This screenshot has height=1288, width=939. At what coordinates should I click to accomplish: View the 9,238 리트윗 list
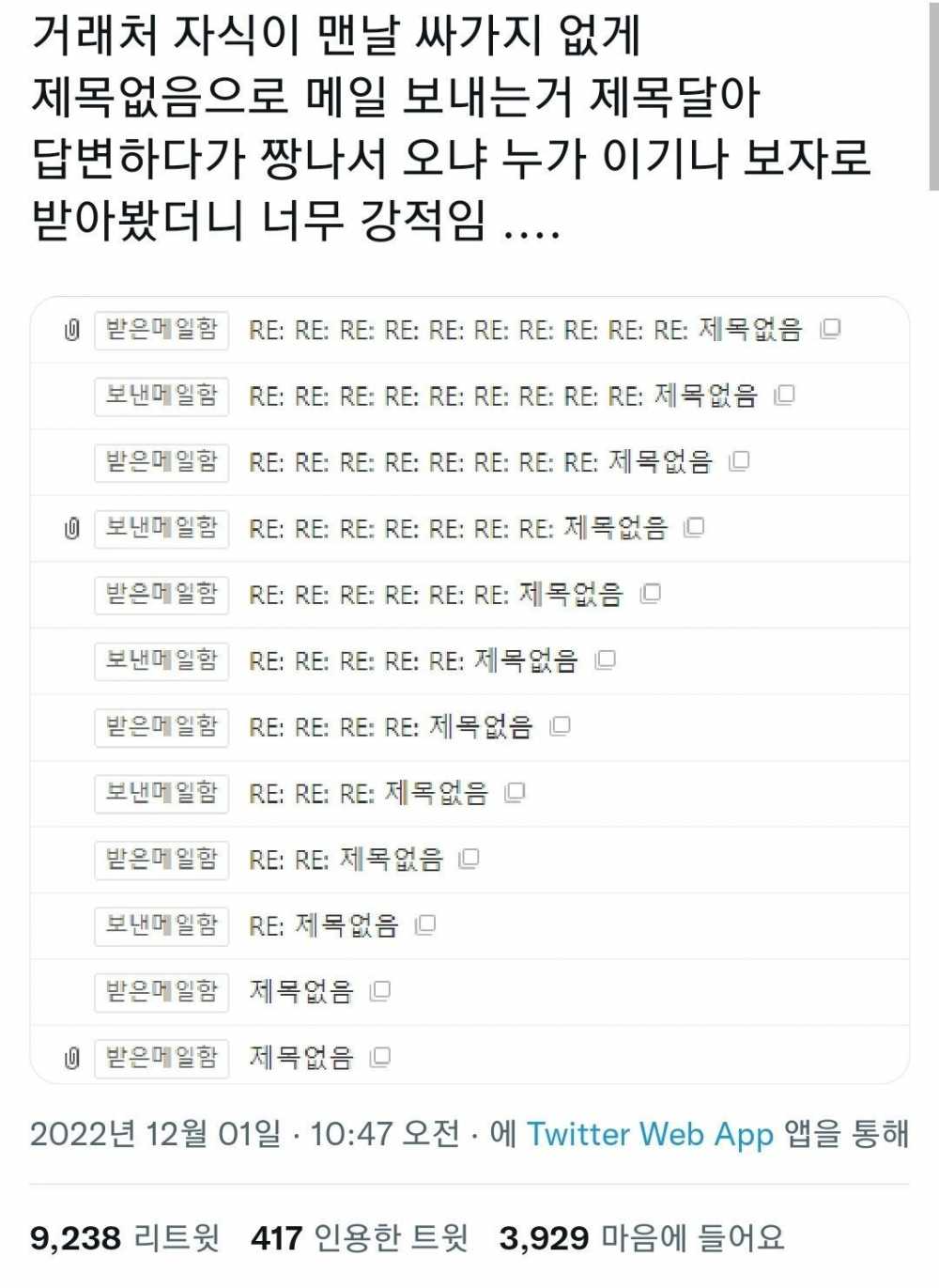click(x=125, y=1237)
